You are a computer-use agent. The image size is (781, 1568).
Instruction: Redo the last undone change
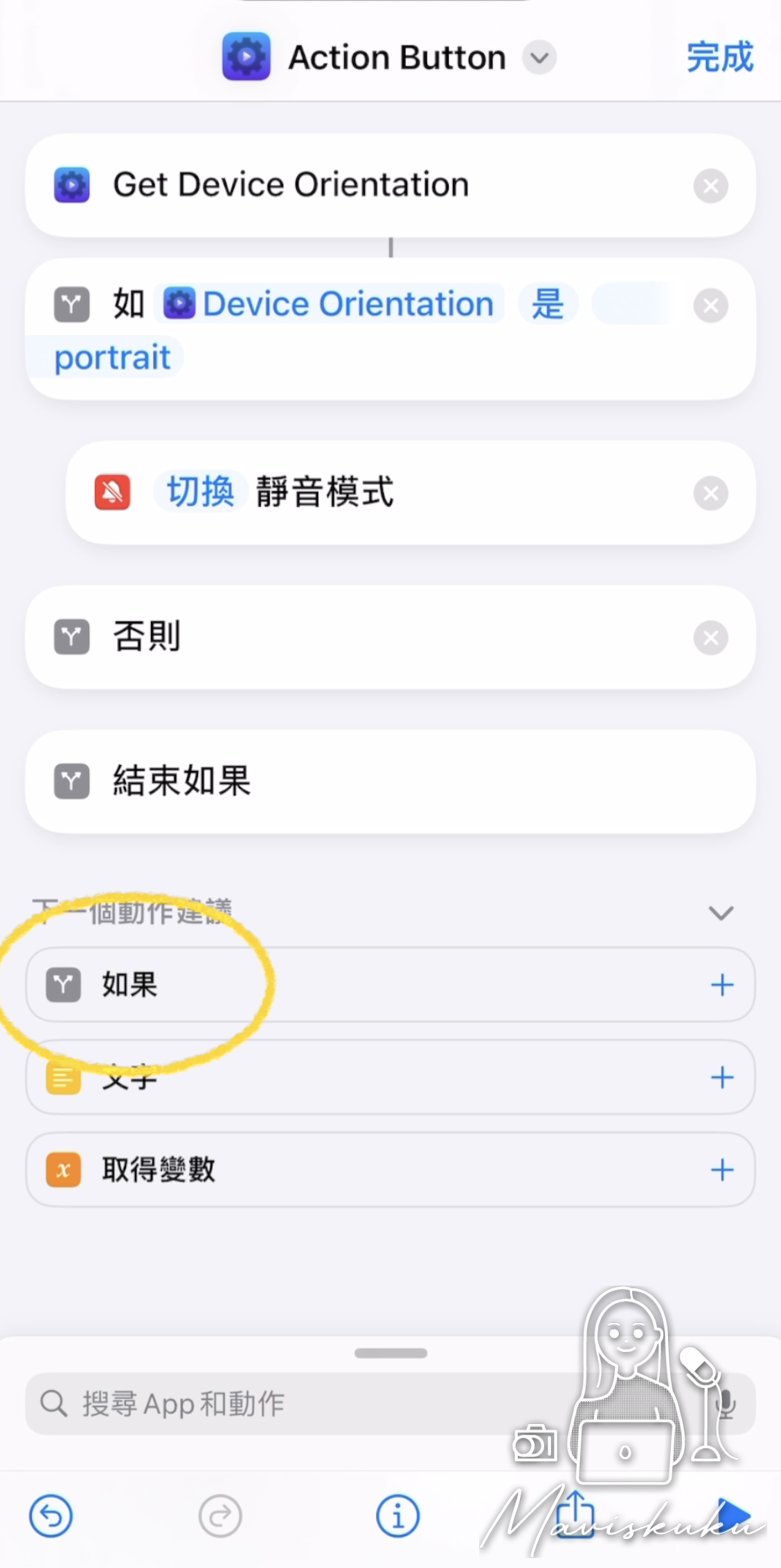pyautogui.click(x=220, y=1516)
